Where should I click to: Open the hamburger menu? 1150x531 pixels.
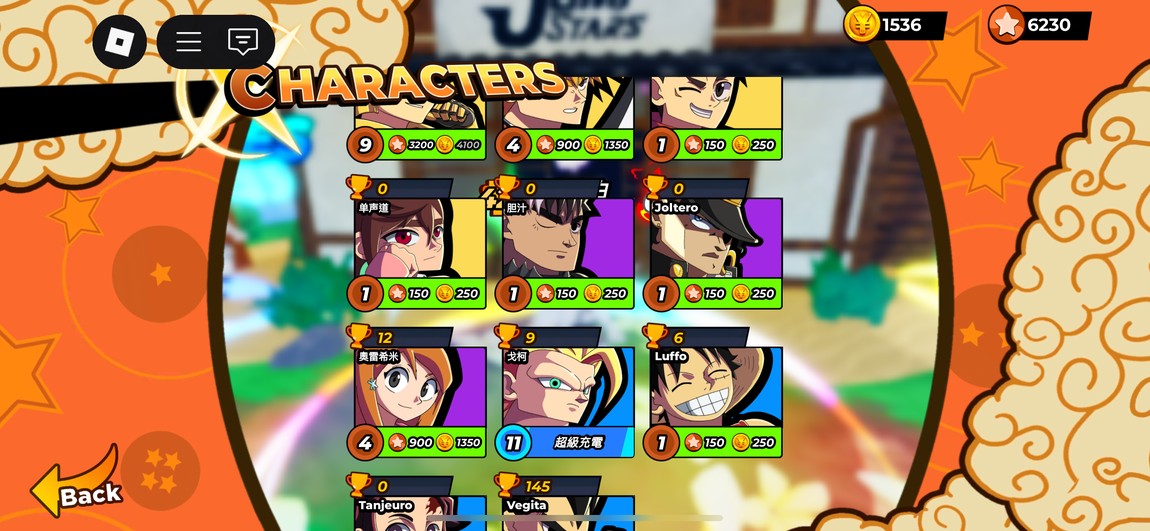click(x=188, y=42)
